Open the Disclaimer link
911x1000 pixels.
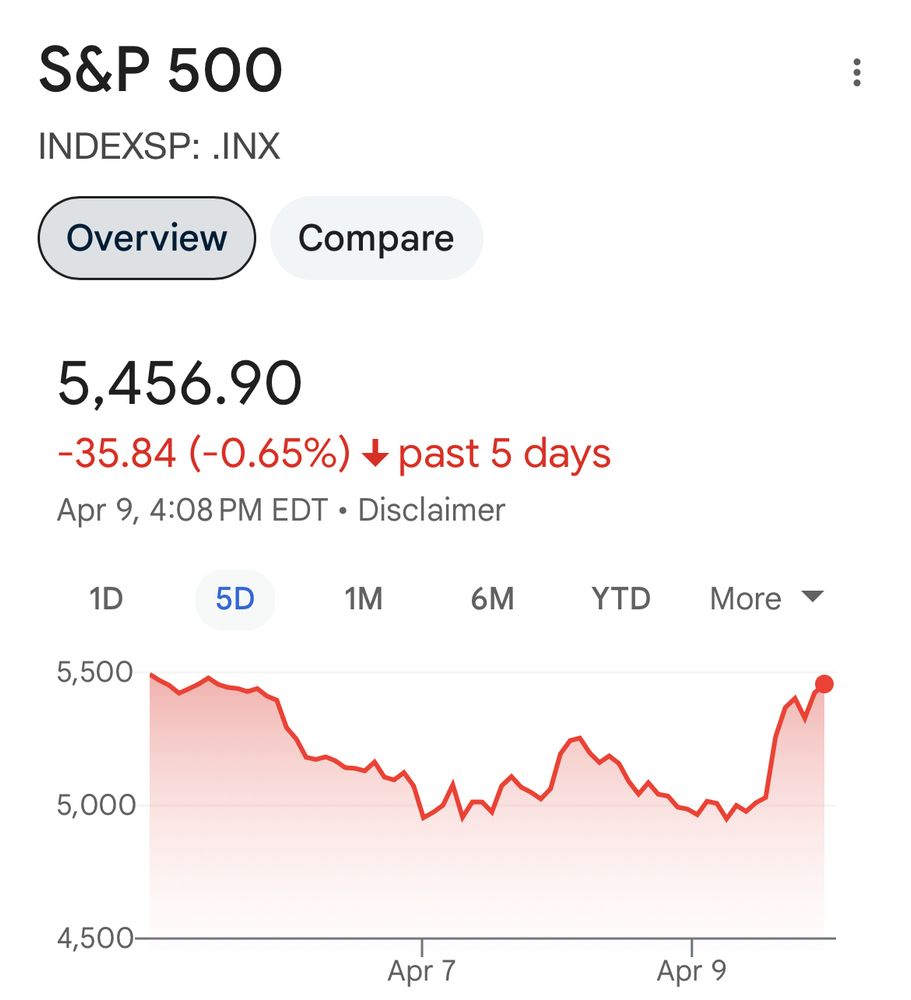coord(432,510)
